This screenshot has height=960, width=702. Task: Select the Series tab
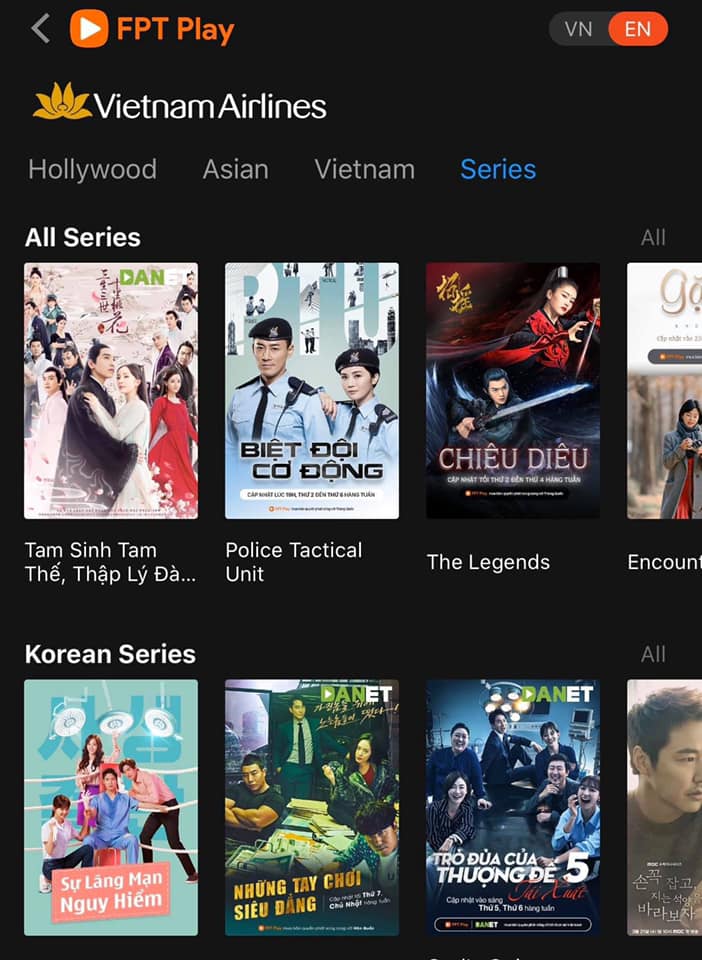[498, 169]
